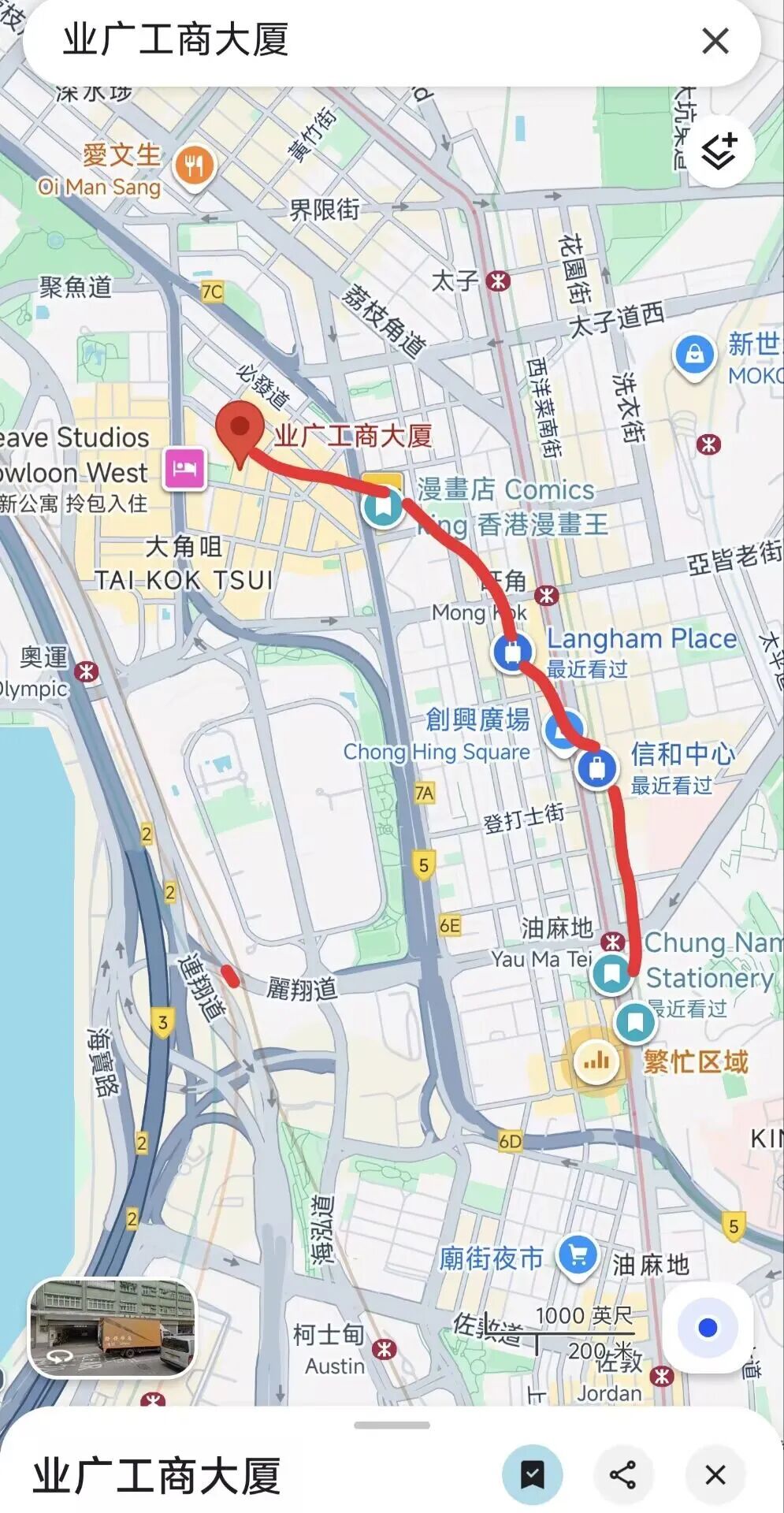
Task: Select the saved pin at 漫畫店 Comics King
Action: click(x=384, y=507)
